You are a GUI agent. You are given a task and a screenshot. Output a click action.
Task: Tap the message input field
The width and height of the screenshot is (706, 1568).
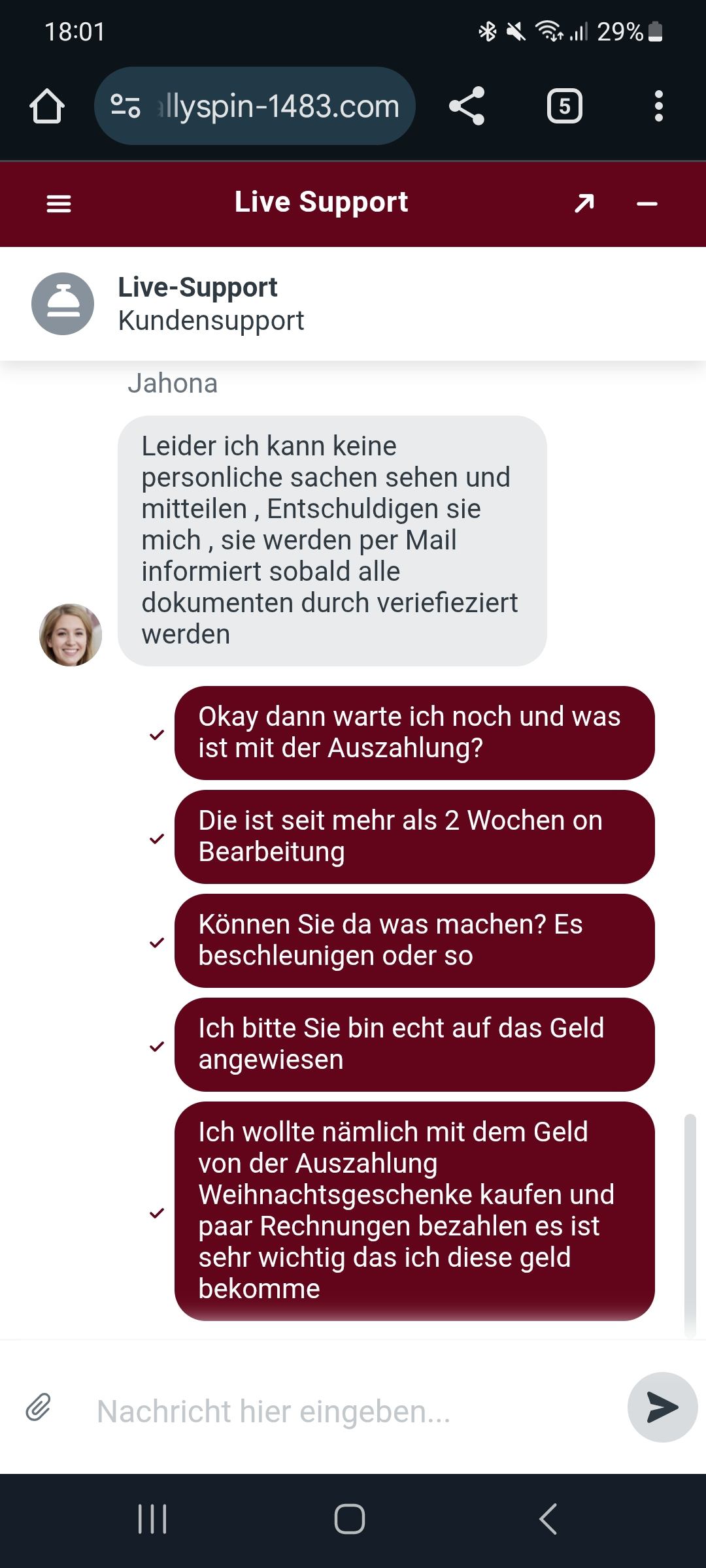(346, 1411)
